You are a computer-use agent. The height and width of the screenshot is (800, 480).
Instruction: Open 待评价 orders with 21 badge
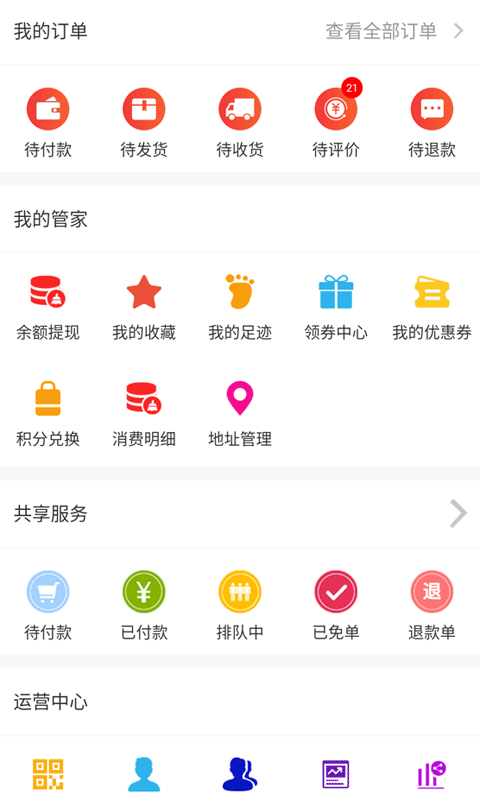click(336, 123)
